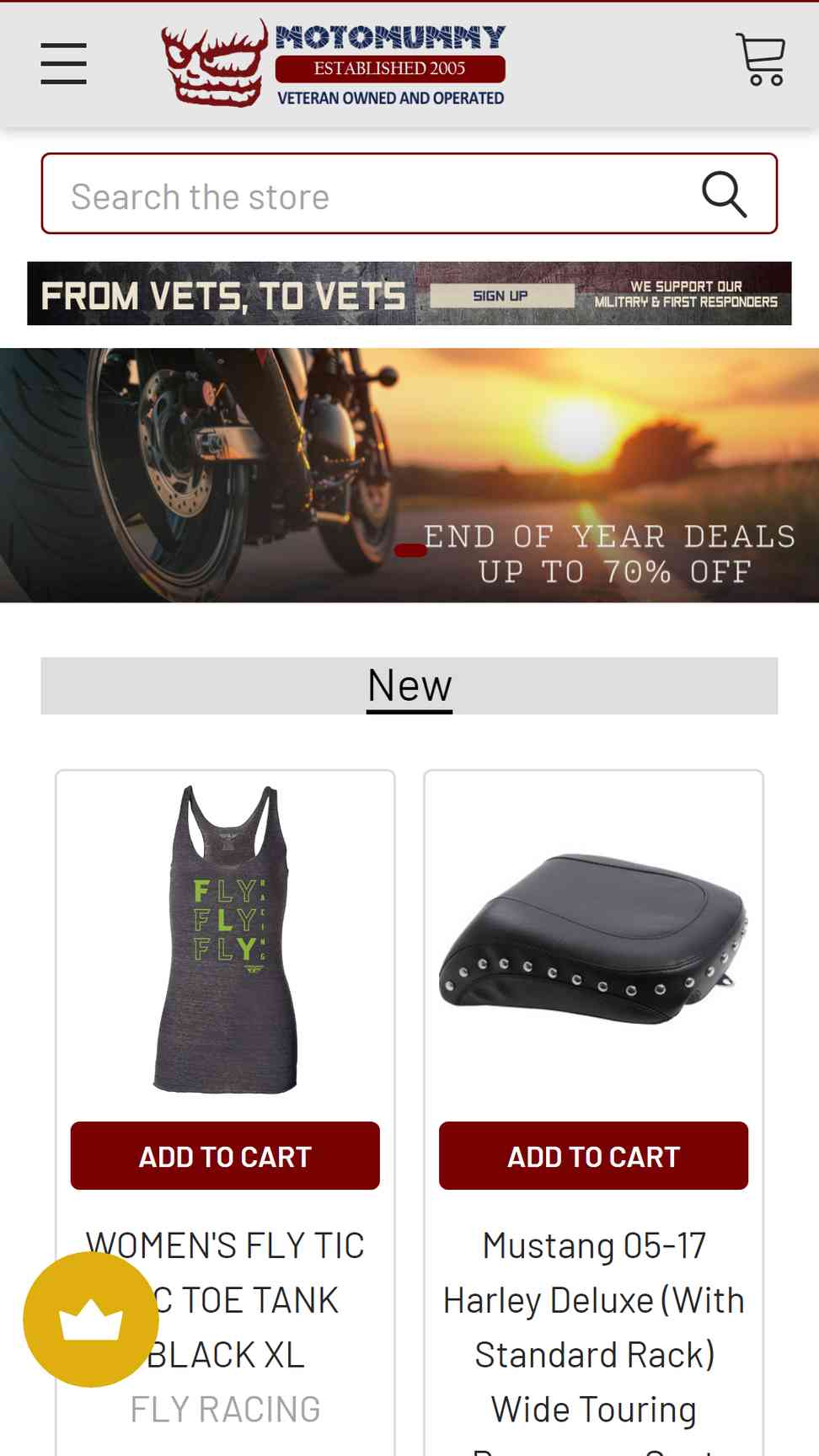Add Women's Fly tank to cart
819x1456 pixels.
(225, 1156)
